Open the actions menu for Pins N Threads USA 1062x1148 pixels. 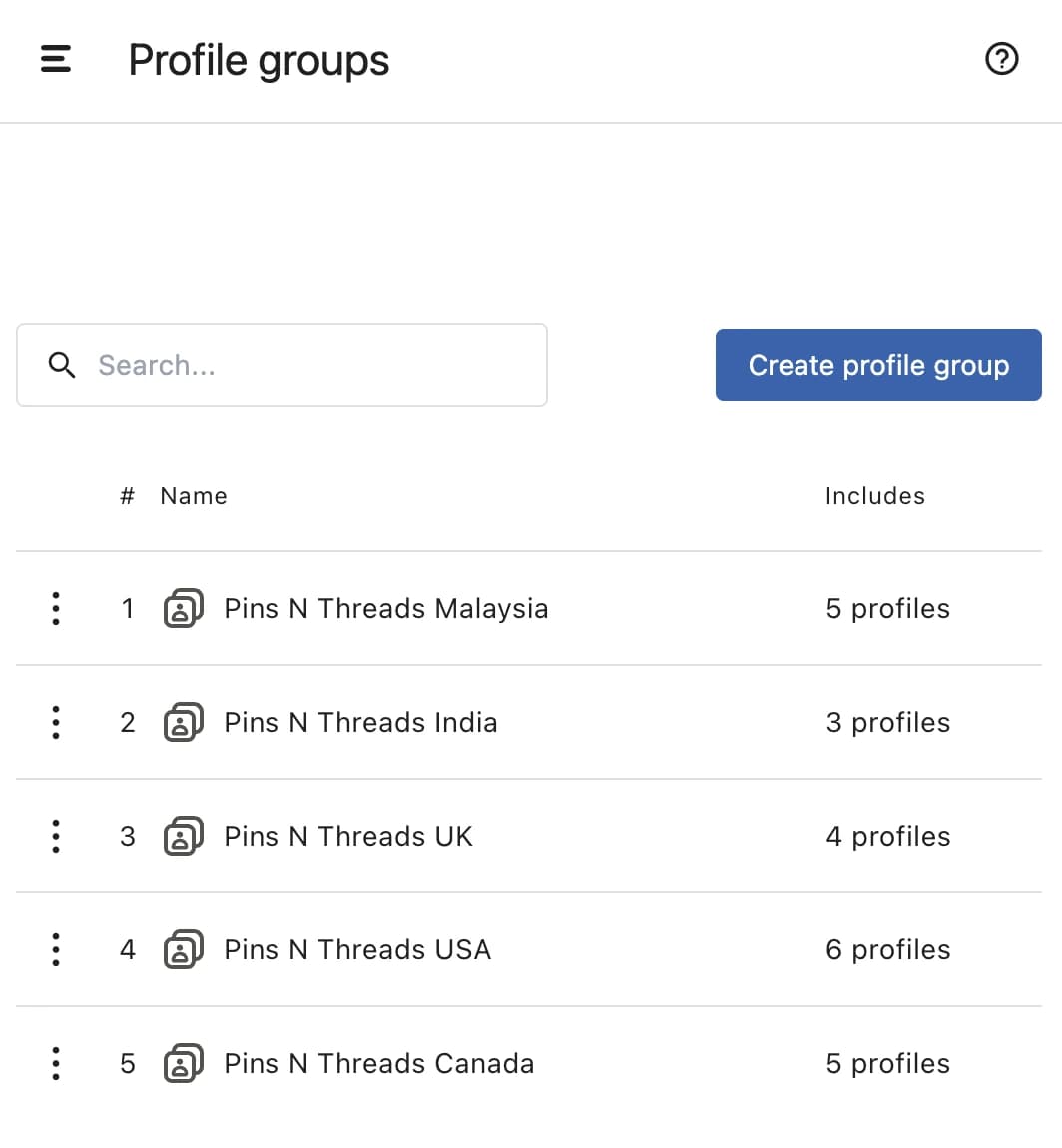pos(56,949)
